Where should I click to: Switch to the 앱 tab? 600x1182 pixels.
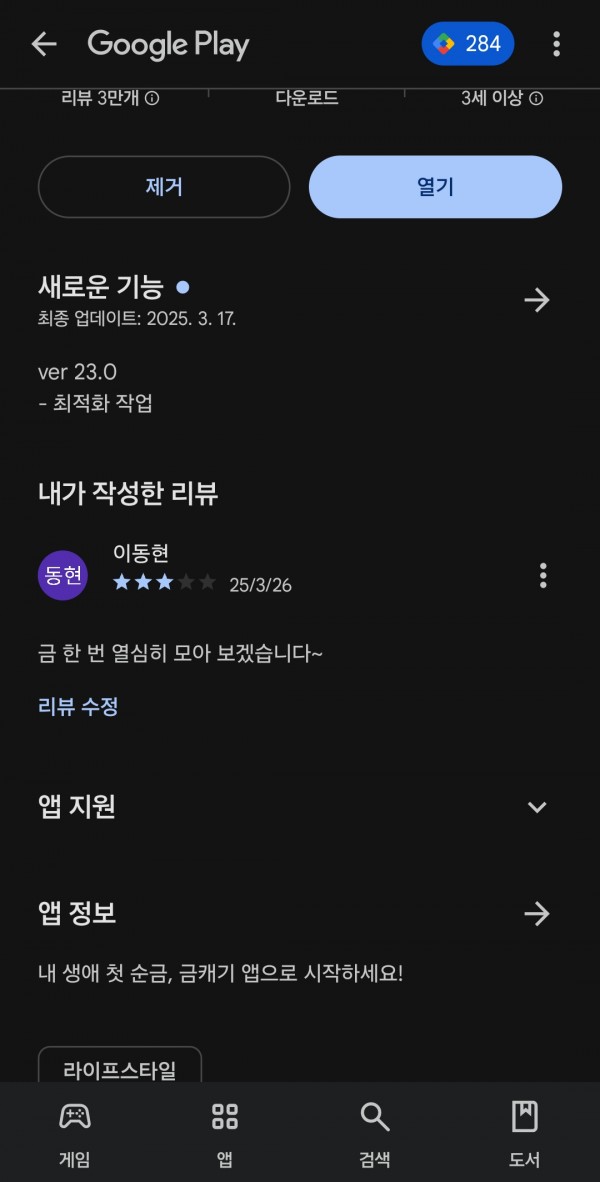225,1133
